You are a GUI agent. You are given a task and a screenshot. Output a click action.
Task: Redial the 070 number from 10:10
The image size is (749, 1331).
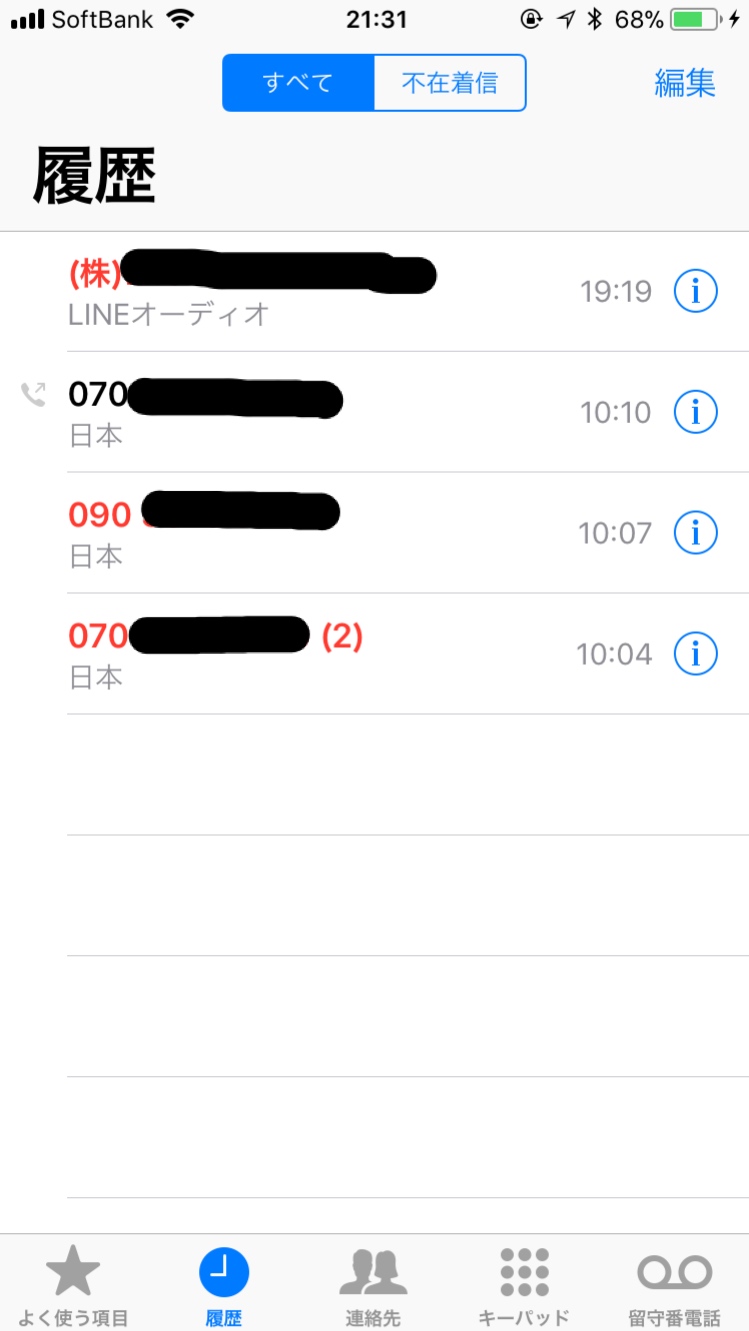click(300, 412)
